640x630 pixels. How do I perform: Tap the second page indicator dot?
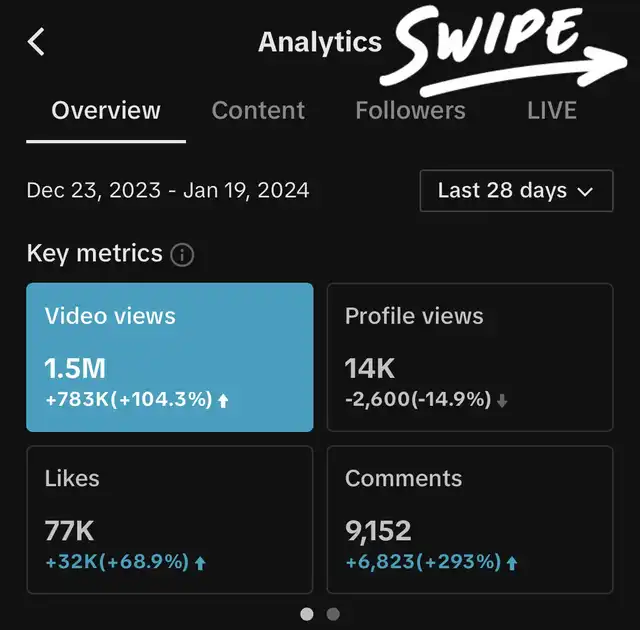click(333, 614)
